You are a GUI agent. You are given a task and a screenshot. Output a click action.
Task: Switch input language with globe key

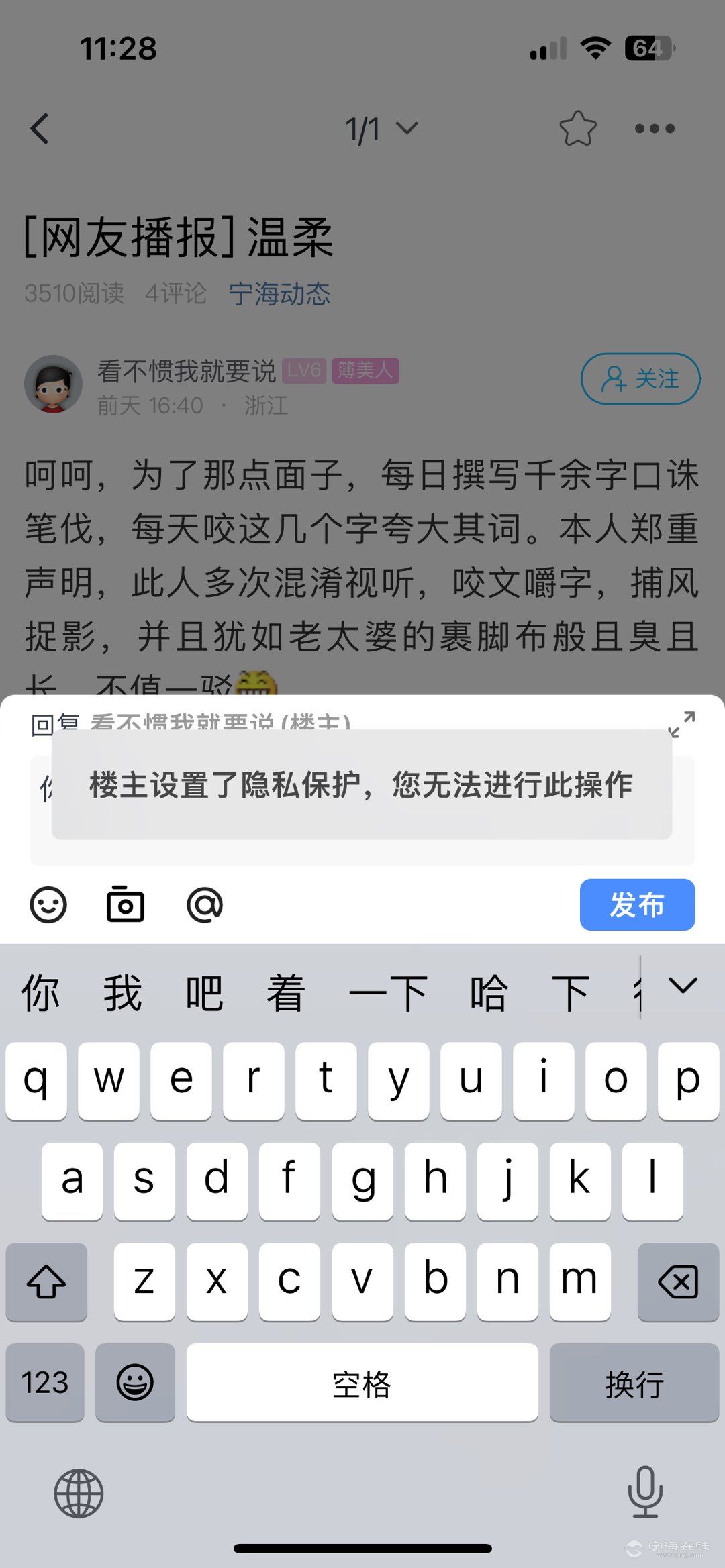tap(79, 1493)
